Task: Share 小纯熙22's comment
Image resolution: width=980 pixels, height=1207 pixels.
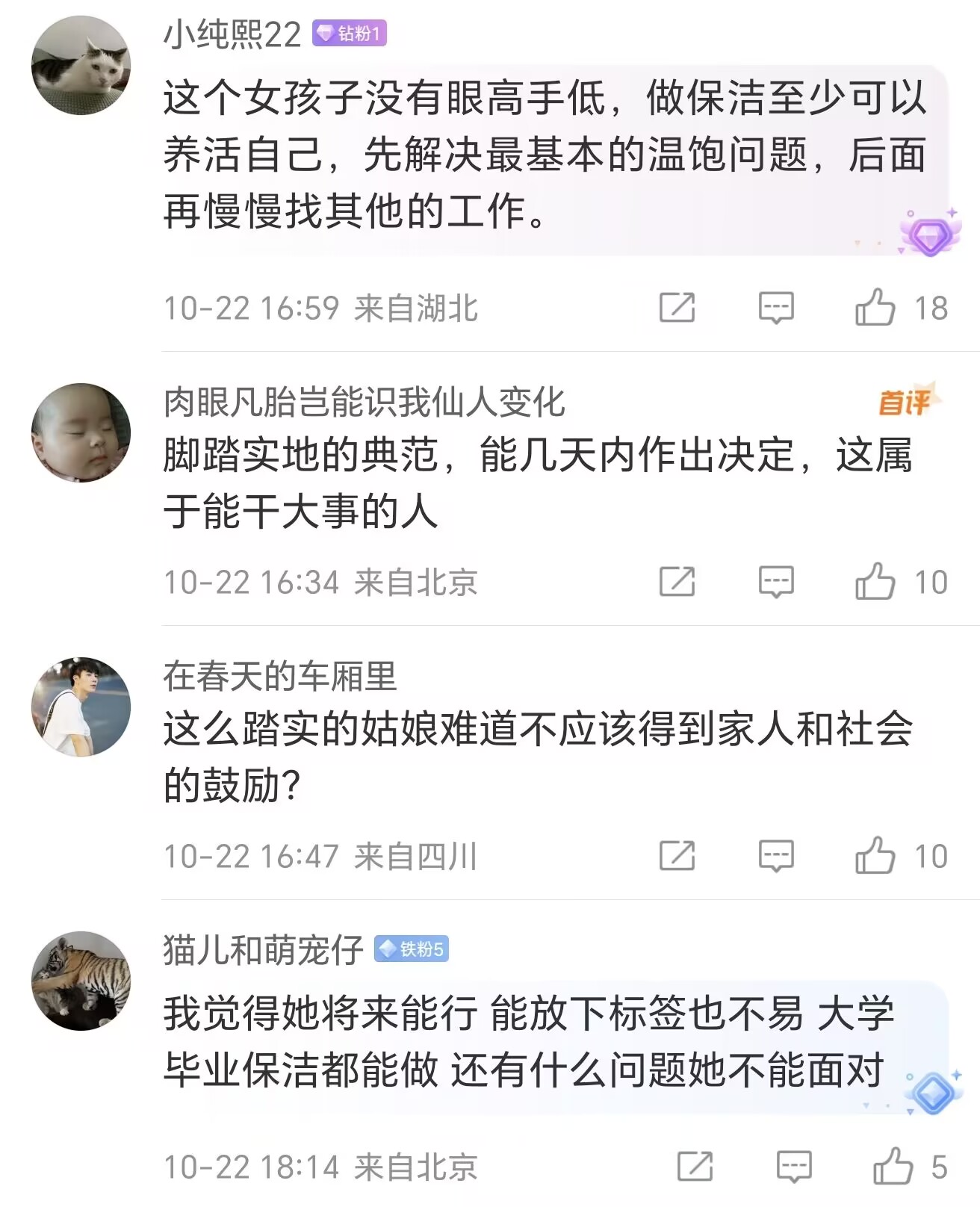Action: pos(677,308)
